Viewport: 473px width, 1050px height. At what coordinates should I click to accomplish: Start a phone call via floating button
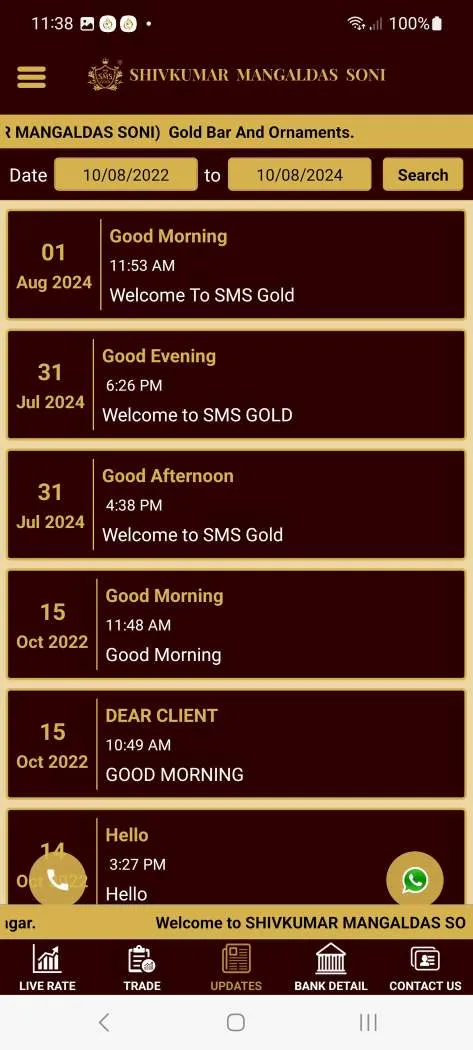click(x=58, y=880)
